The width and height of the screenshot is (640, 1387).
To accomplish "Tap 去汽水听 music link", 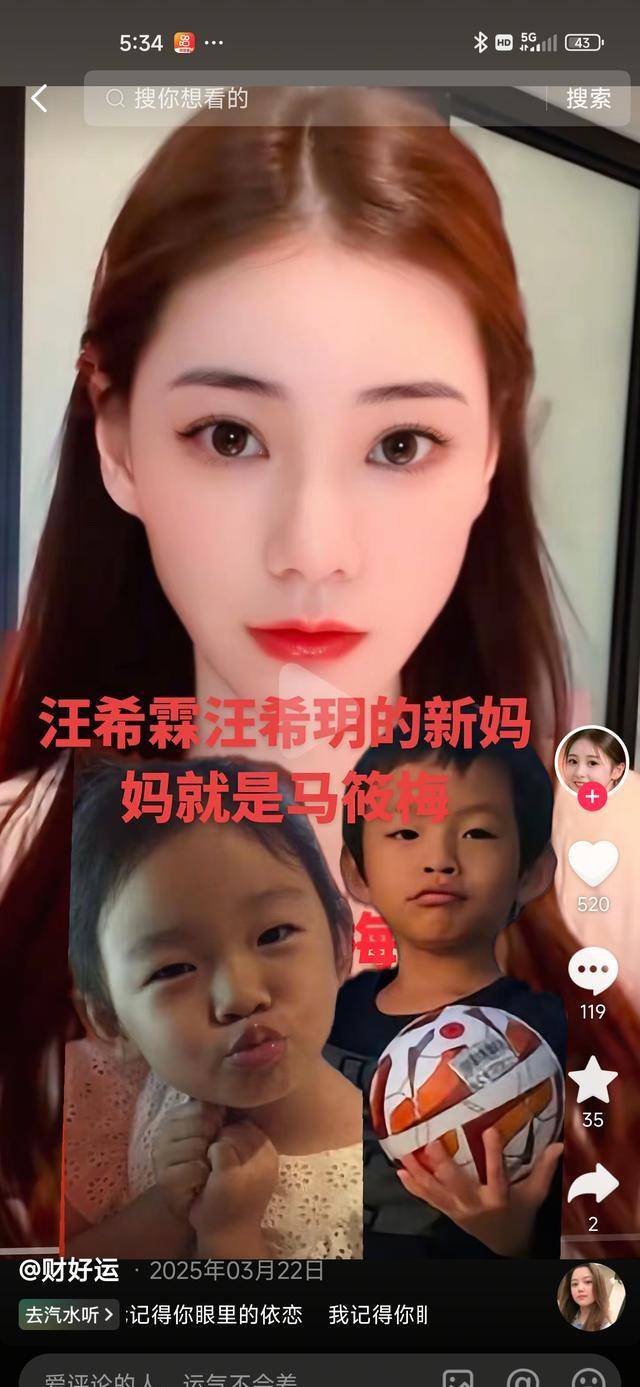I will click(x=69, y=1314).
